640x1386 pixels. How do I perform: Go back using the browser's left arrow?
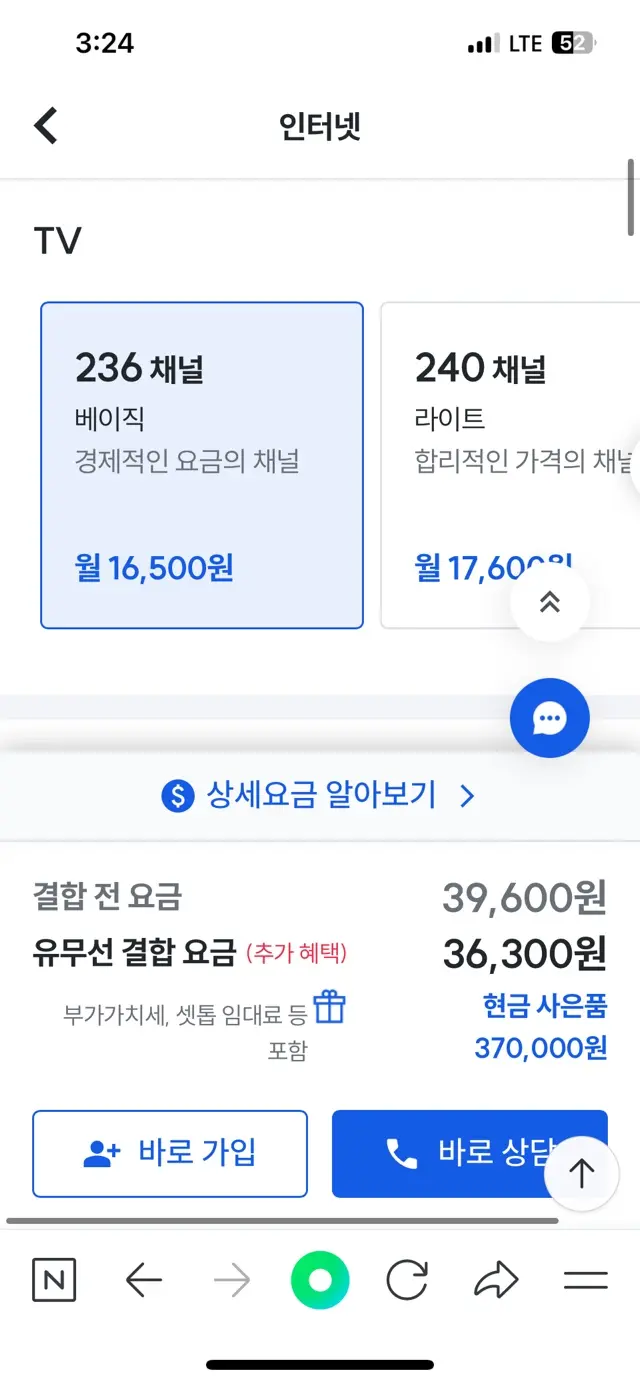point(144,1280)
